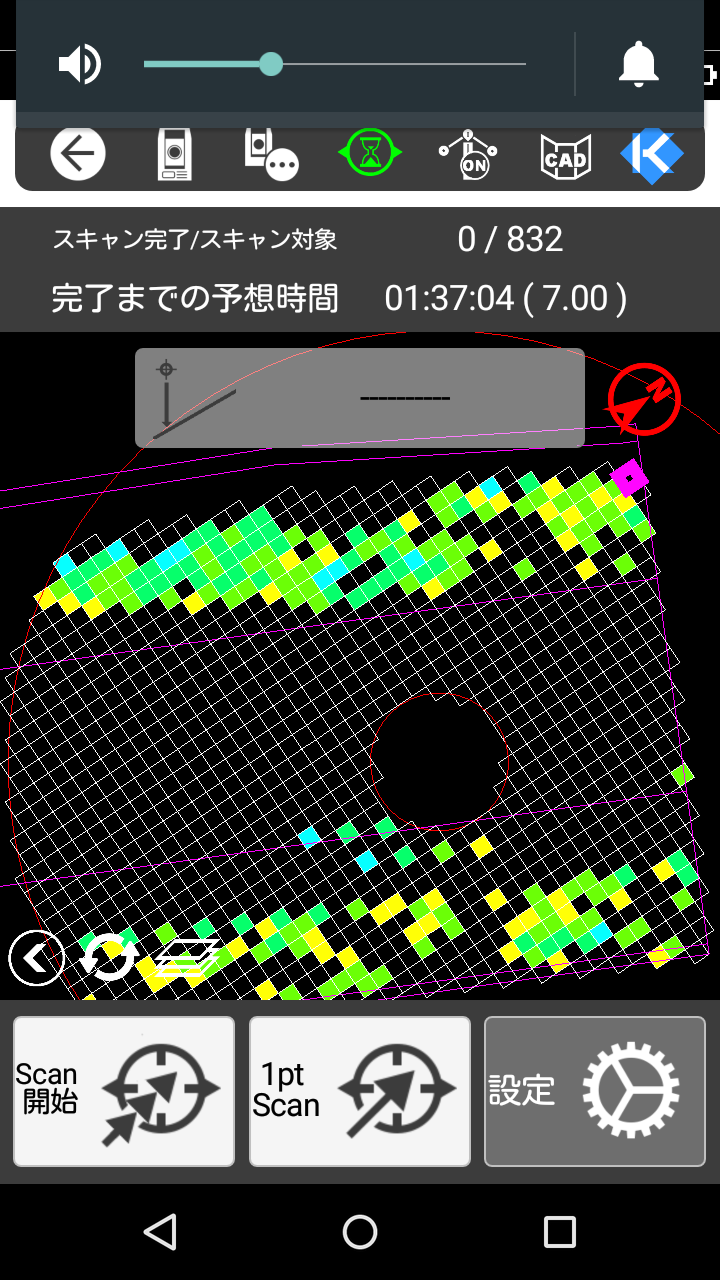Viewport: 720px width, 1280px height.
Task: Open the instrument options with dots icon
Action: click(270, 155)
